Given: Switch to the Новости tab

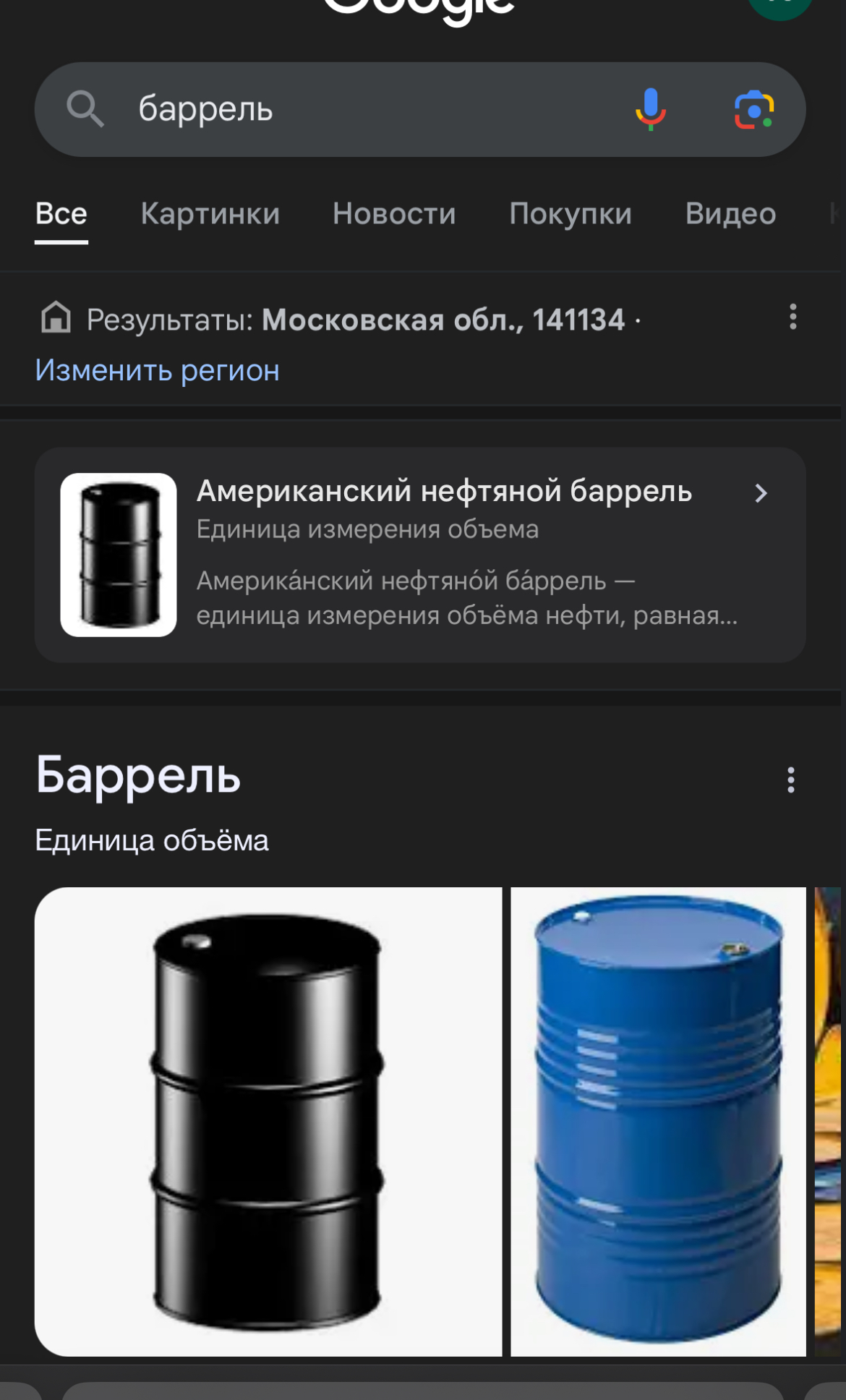Looking at the screenshot, I should 394,214.
